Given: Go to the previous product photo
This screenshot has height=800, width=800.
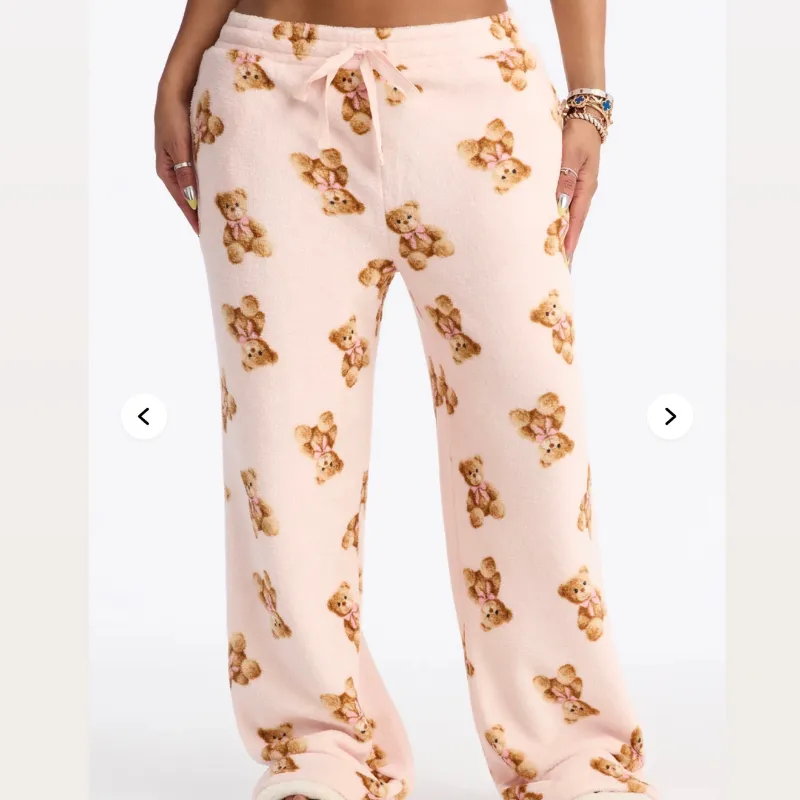Looking at the screenshot, I should coord(144,416).
